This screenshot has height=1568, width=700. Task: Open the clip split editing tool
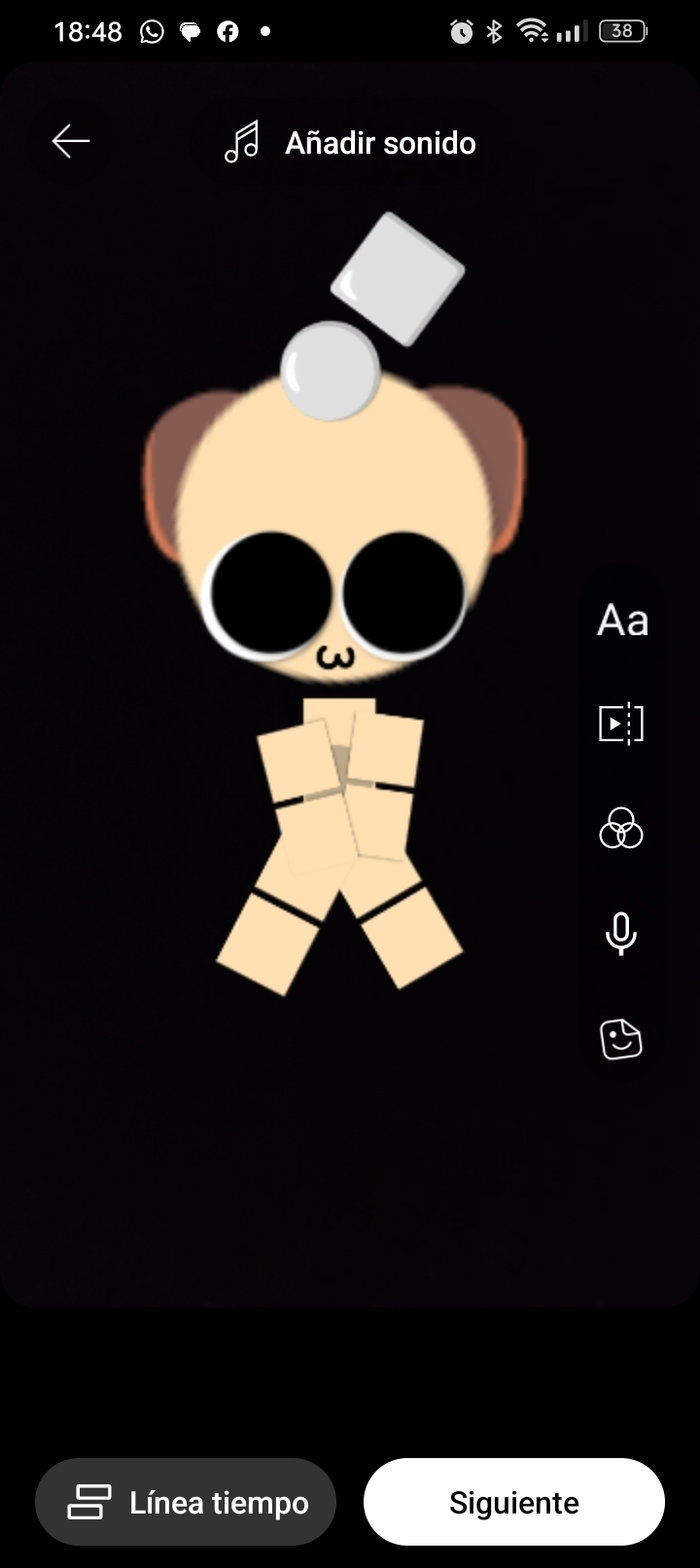tap(621, 724)
